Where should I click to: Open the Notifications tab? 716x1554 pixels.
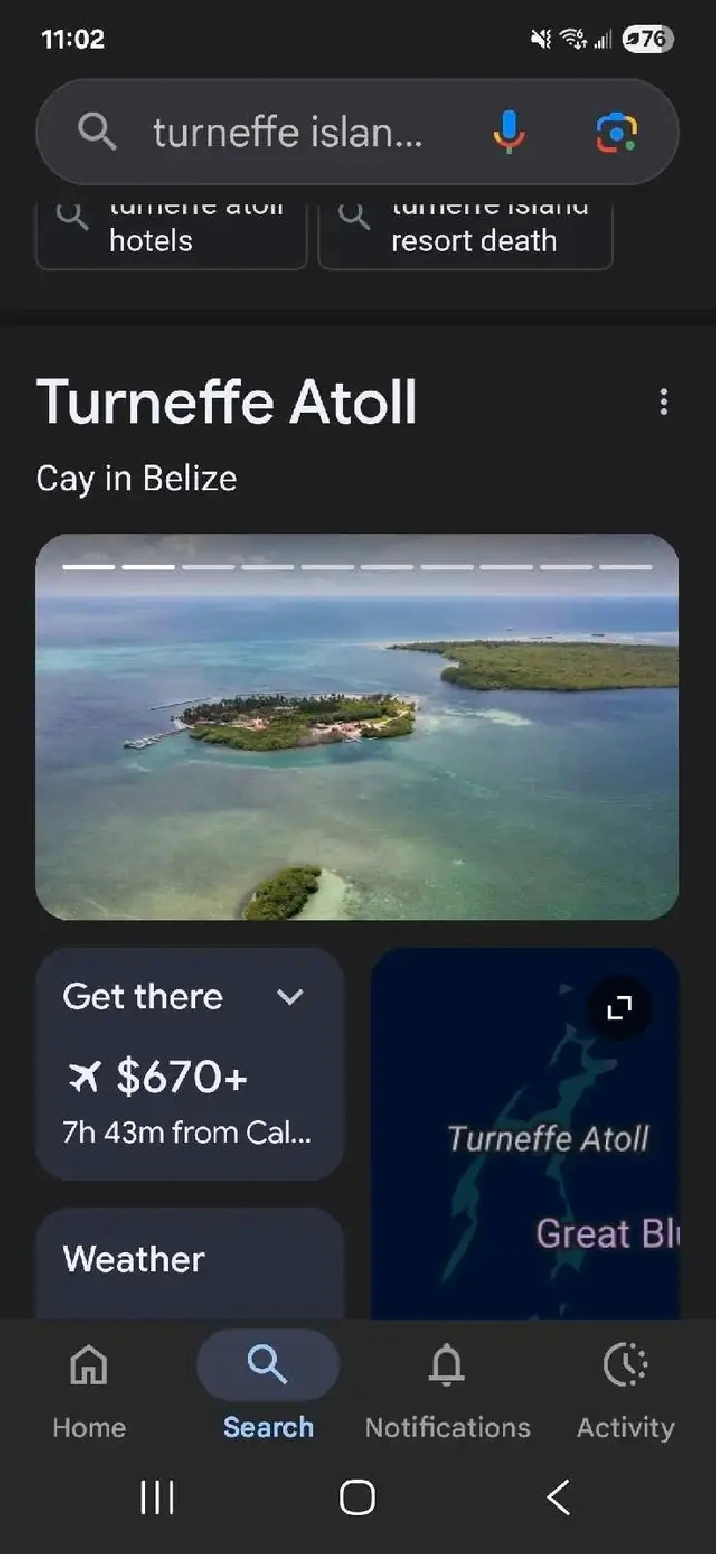click(x=447, y=1389)
